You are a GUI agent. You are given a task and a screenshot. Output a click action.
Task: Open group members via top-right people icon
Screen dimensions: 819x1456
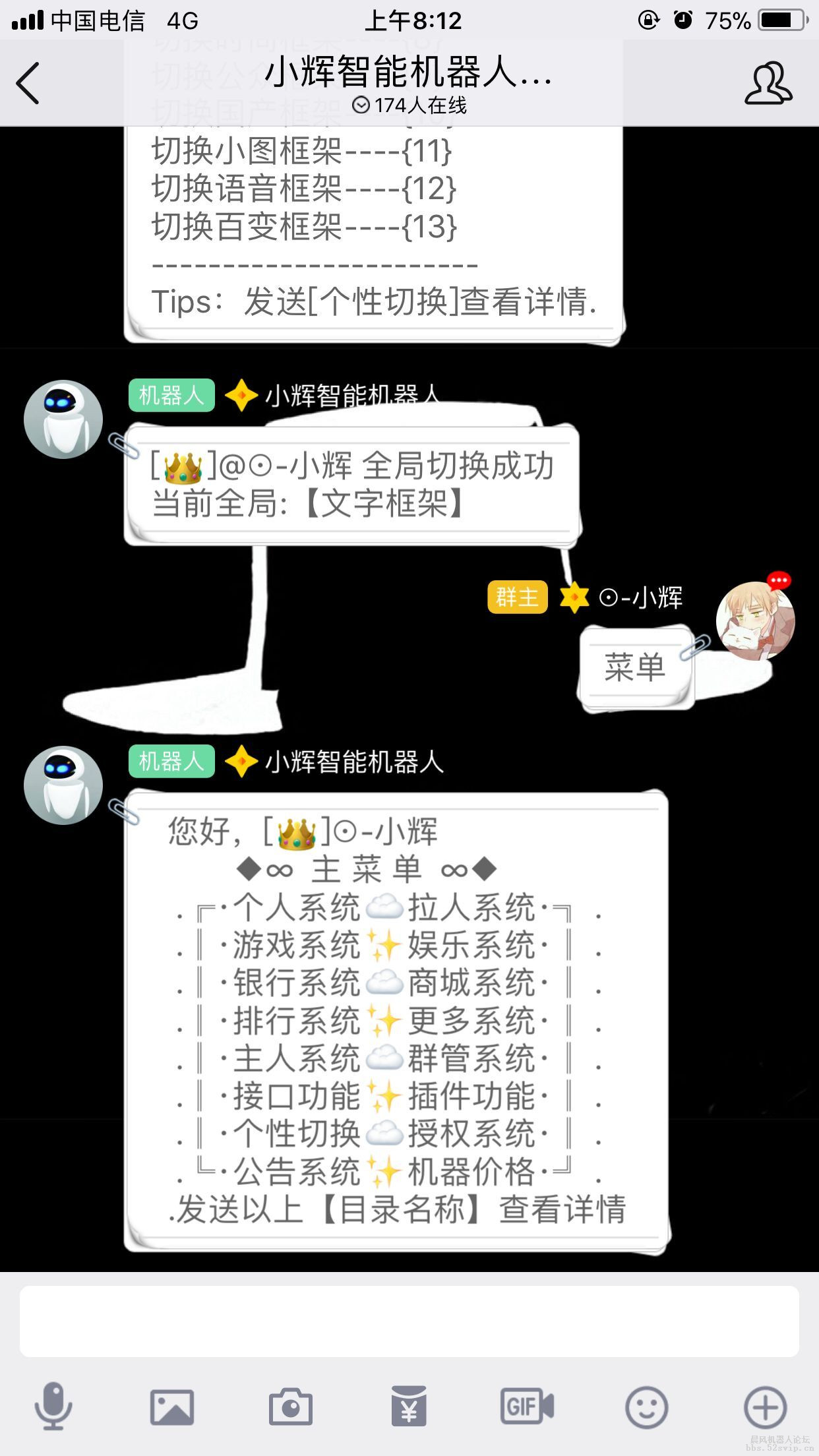(767, 80)
